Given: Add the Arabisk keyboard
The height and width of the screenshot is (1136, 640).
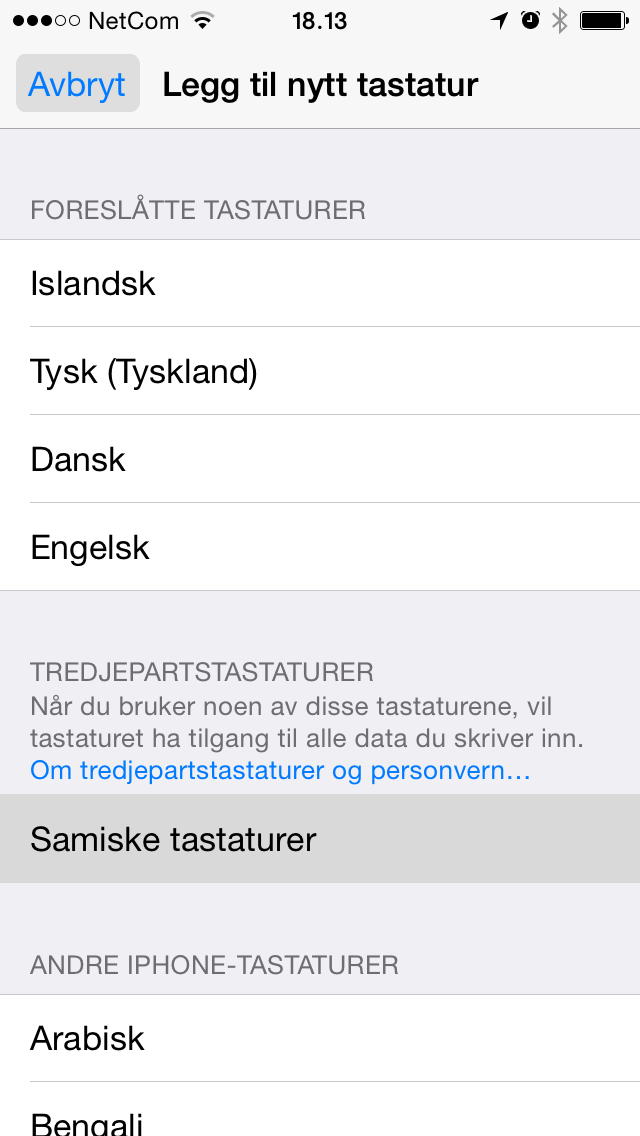Looking at the screenshot, I should coord(320,1038).
